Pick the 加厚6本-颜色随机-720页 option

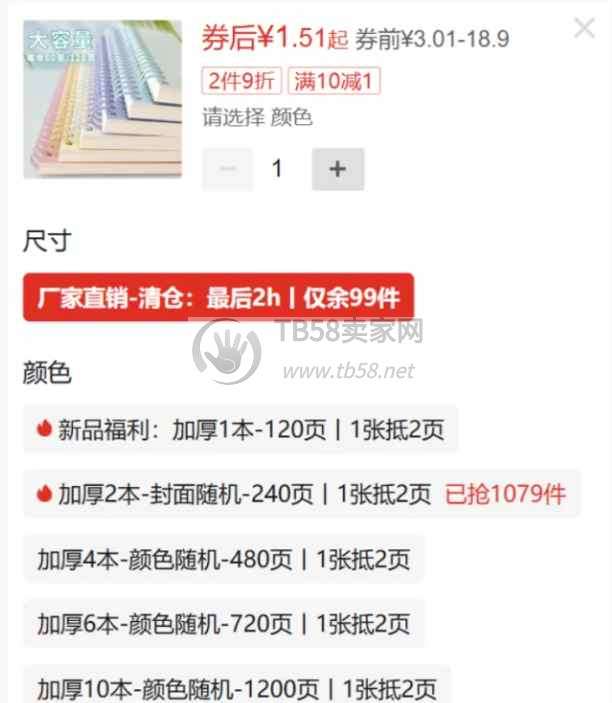coord(223,624)
